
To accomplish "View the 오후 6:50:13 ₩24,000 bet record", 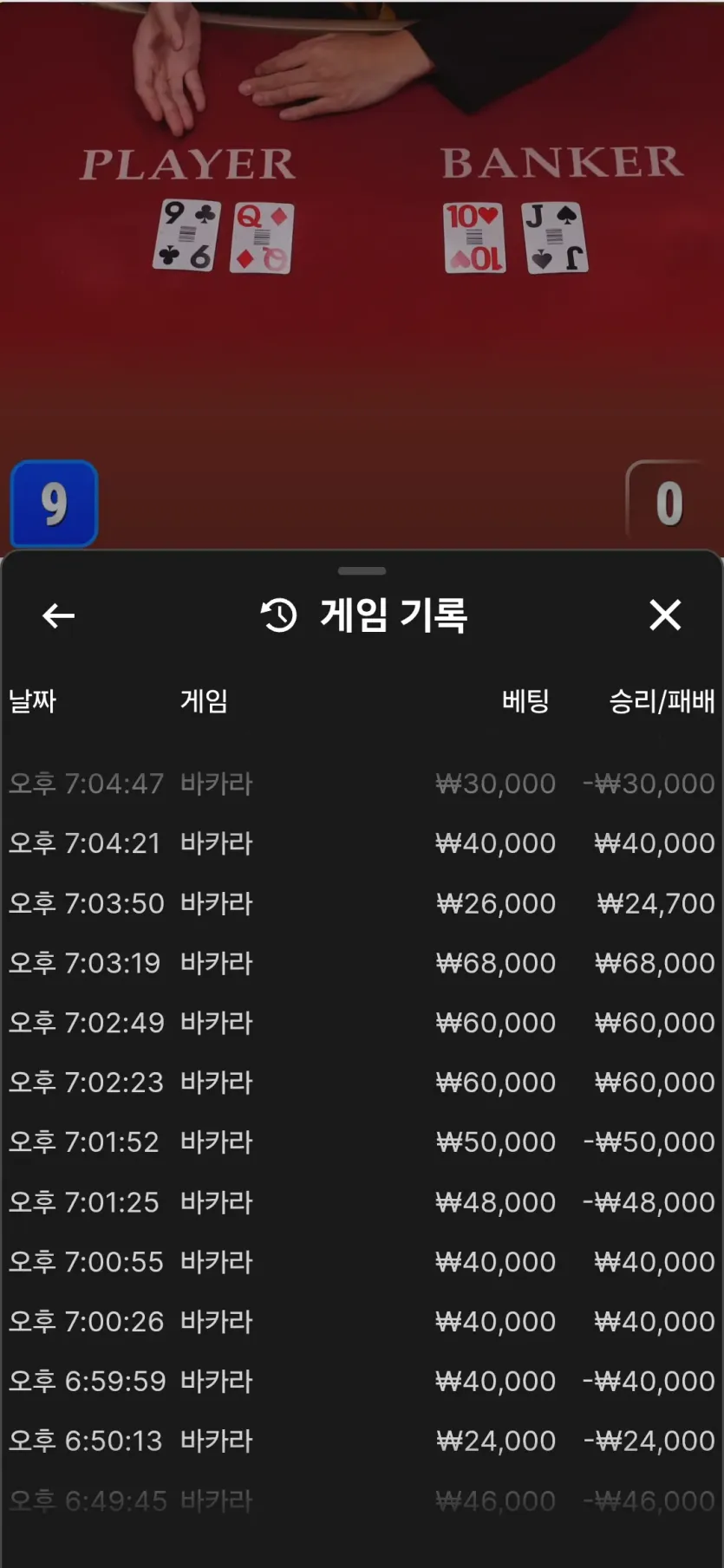I will click(362, 1441).
